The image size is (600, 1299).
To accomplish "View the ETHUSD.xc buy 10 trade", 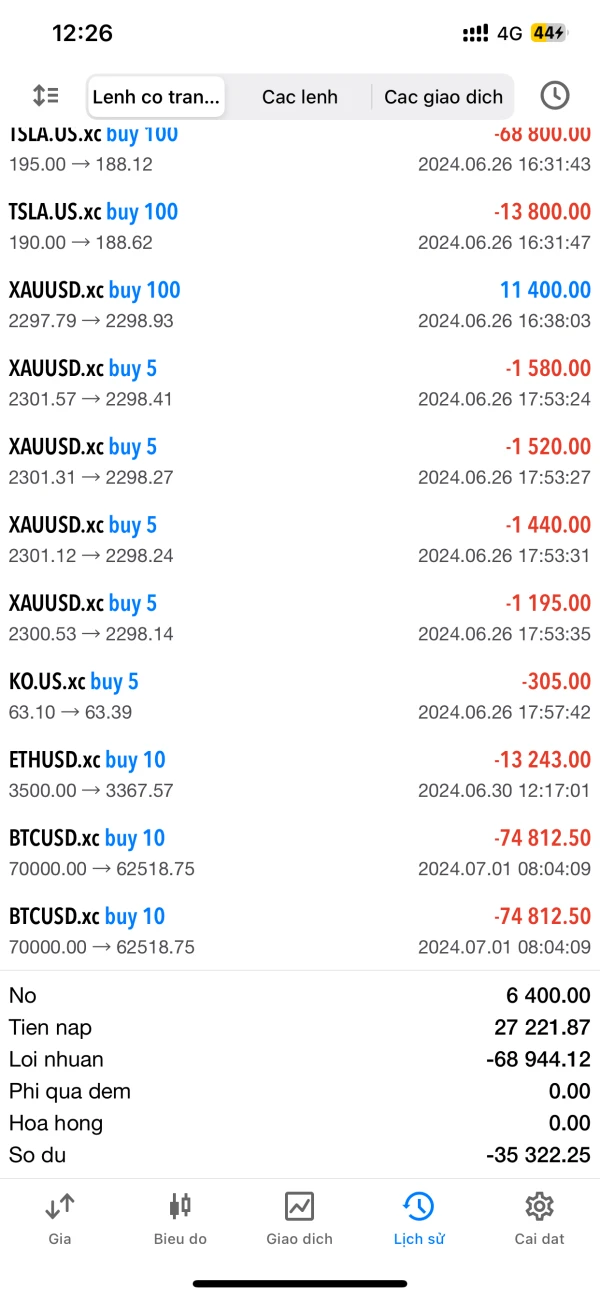I will coord(300,774).
